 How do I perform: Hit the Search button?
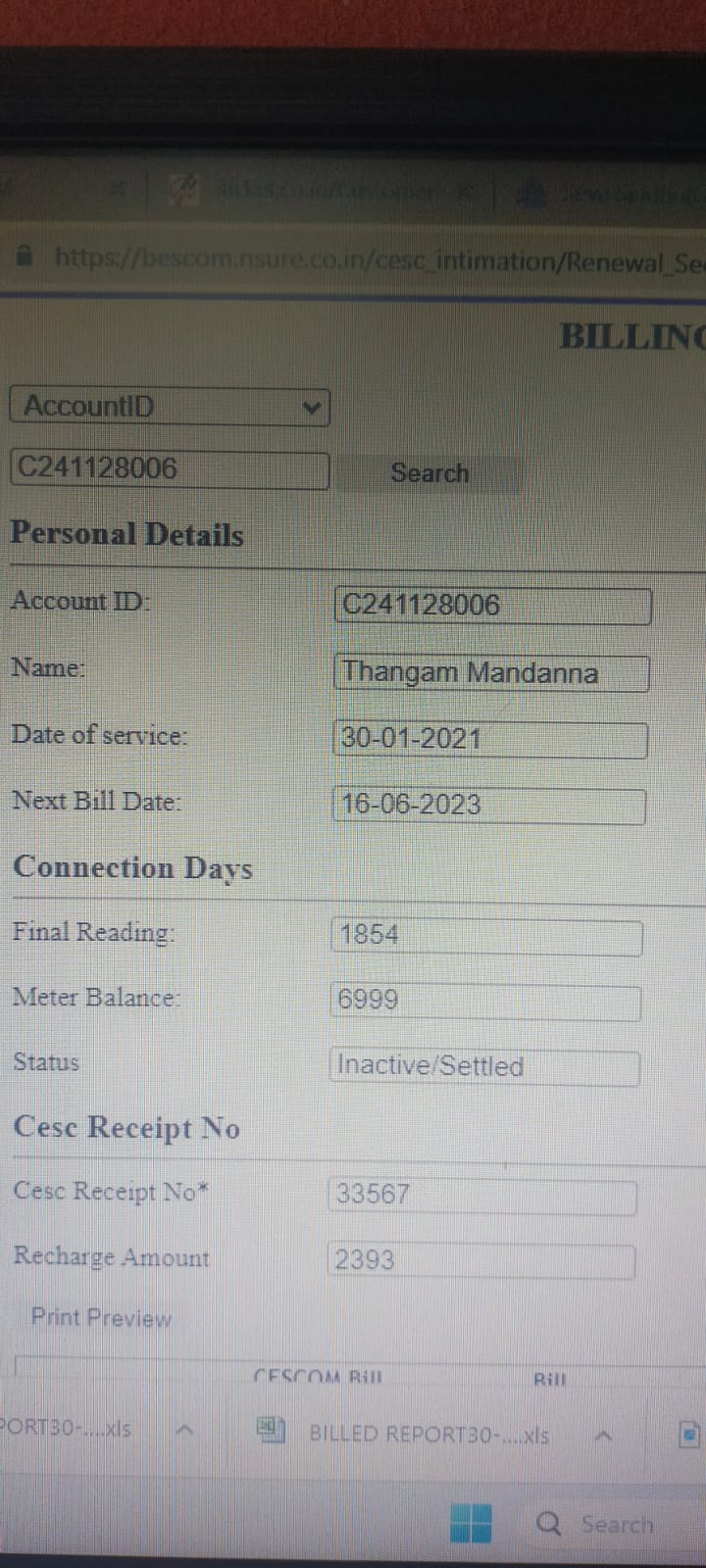click(x=429, y=473)
